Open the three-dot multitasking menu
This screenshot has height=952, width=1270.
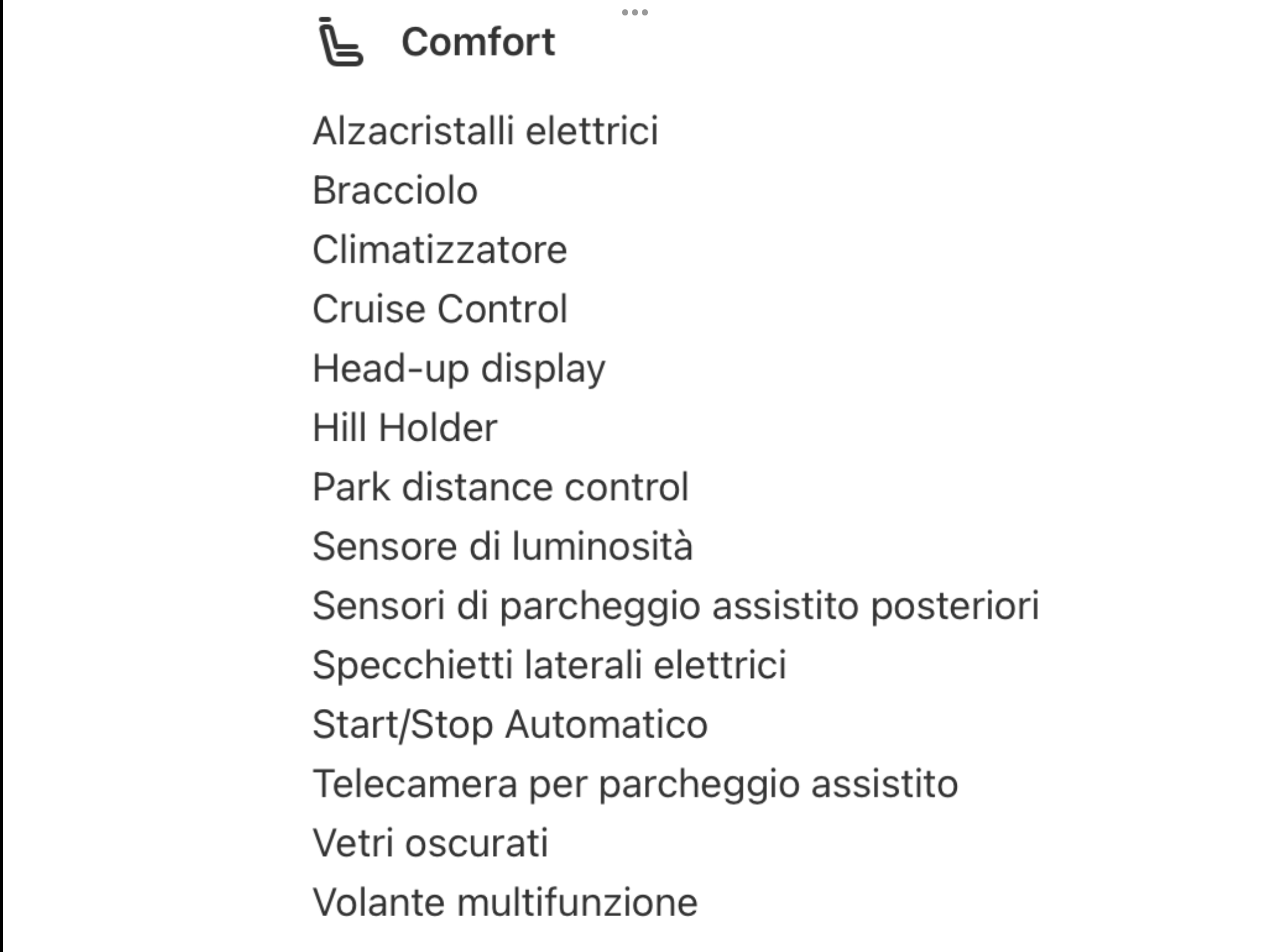click(634, 12)
